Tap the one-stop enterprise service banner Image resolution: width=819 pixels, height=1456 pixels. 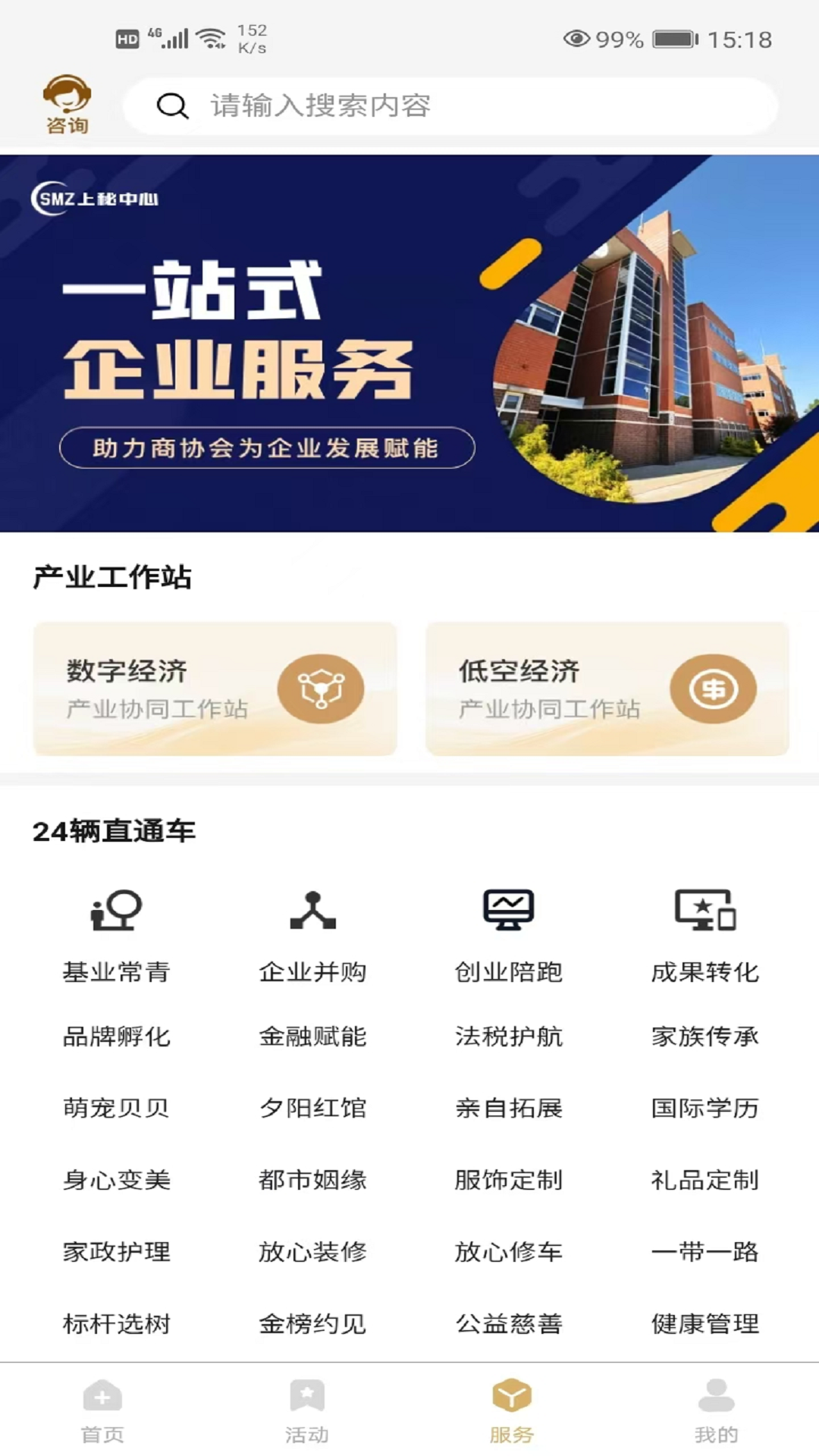(409, 343)
